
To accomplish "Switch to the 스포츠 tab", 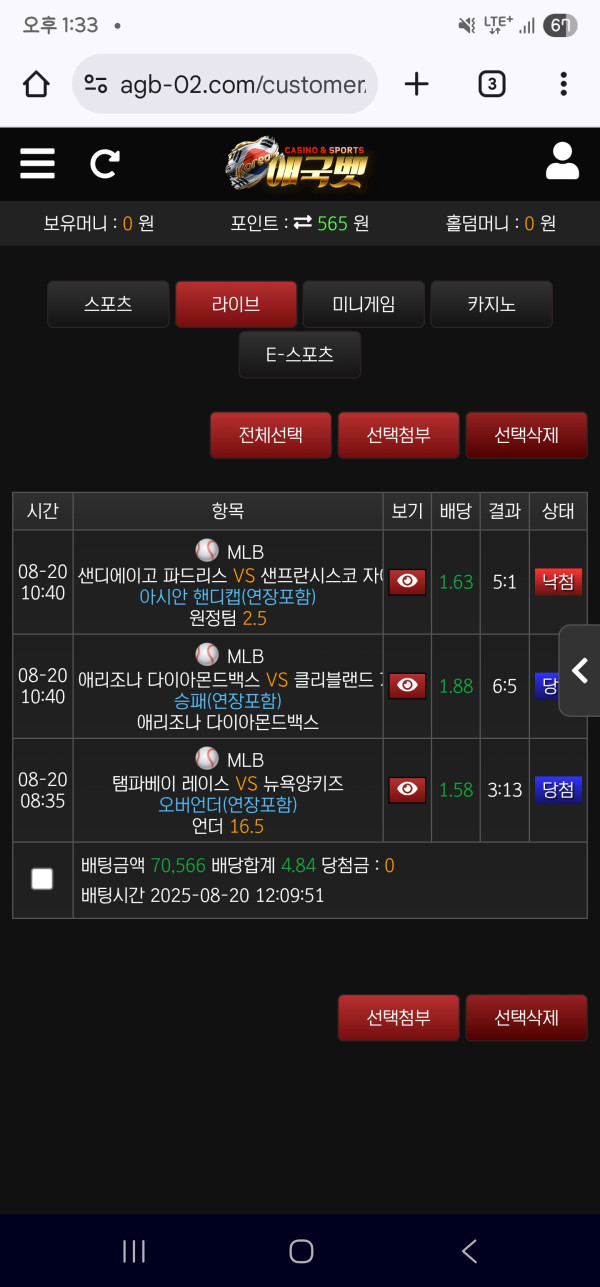I will pyautogui.click(x=108, y=304).
